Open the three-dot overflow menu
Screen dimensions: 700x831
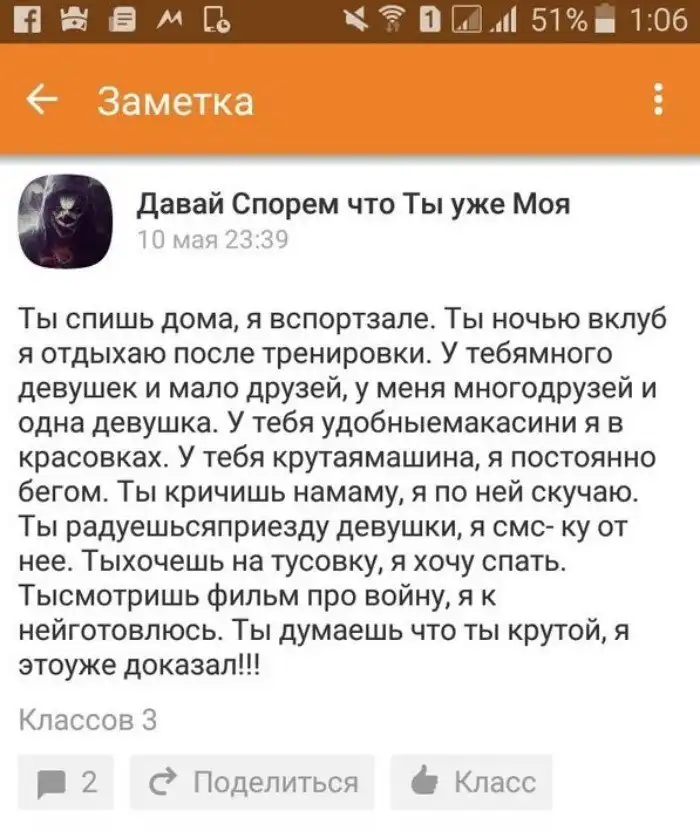point(658,101)
